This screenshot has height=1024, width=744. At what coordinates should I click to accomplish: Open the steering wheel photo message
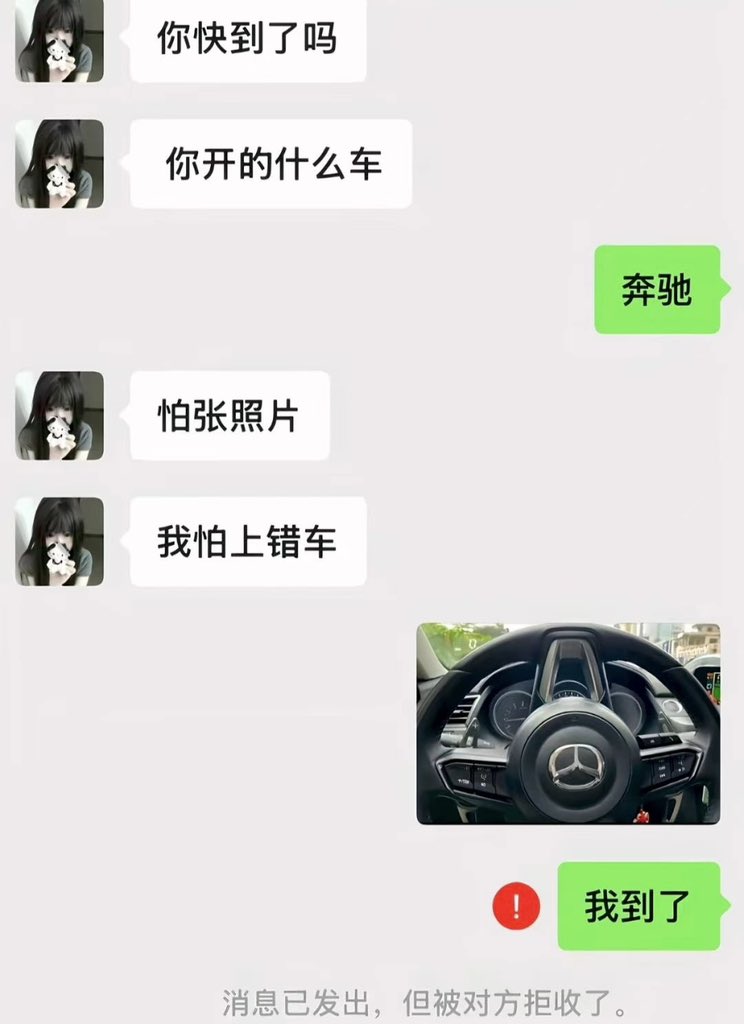568,723
